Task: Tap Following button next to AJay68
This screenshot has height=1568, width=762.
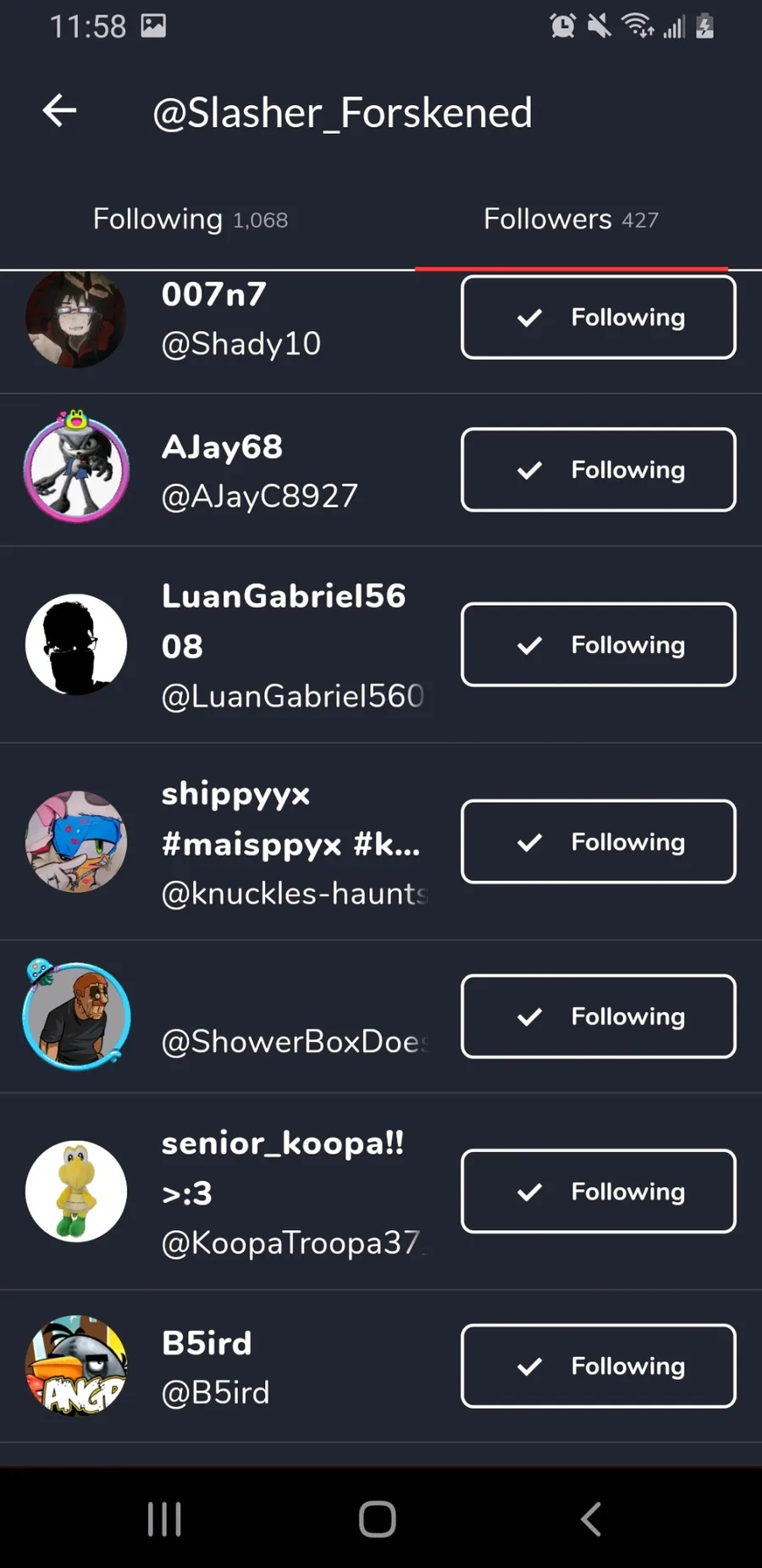Action: click(x=598, y=470)
